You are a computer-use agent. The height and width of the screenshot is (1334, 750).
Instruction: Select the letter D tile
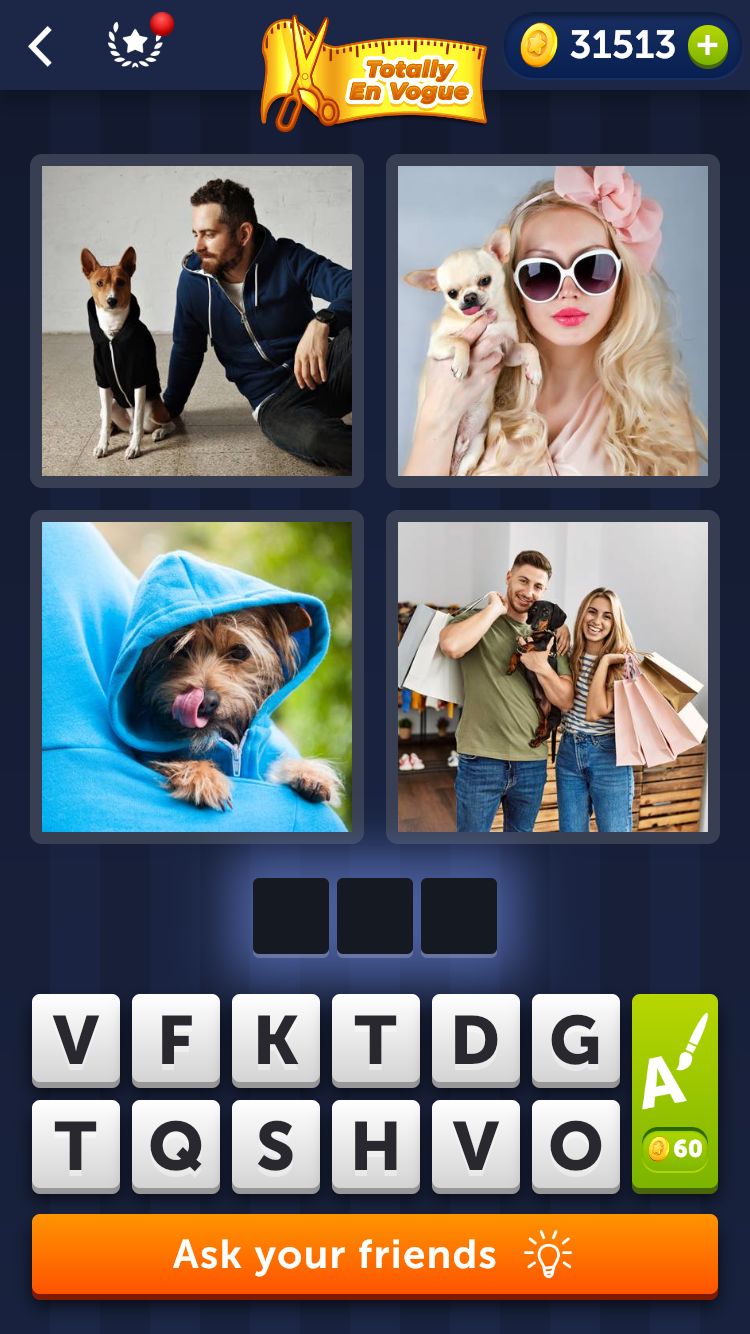pyautogui.click(x=476, y=1040)
